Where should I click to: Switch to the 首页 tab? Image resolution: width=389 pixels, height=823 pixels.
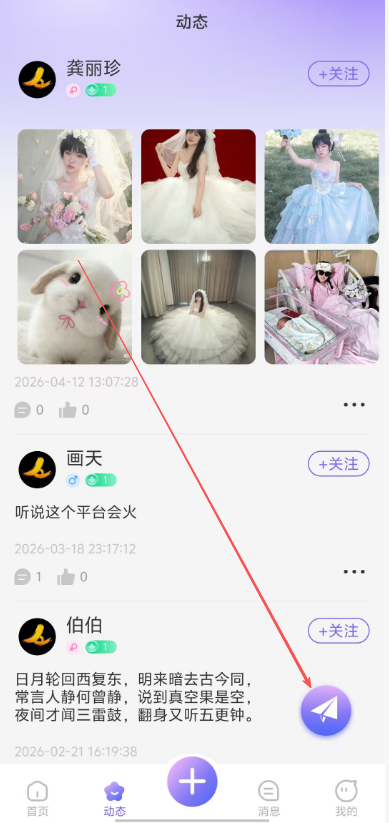pos(37,798)
